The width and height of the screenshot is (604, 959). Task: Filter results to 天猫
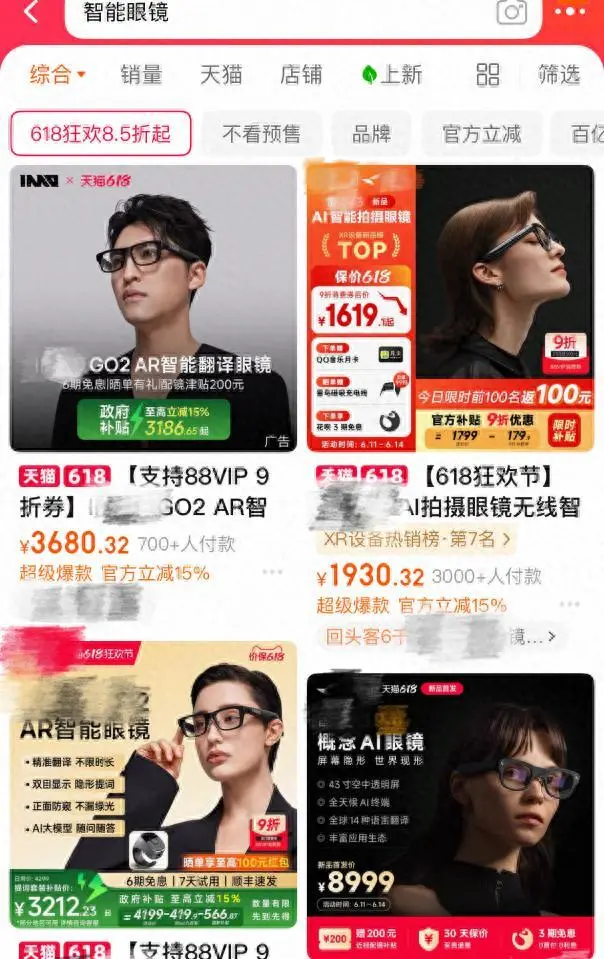tap(221, 74)
